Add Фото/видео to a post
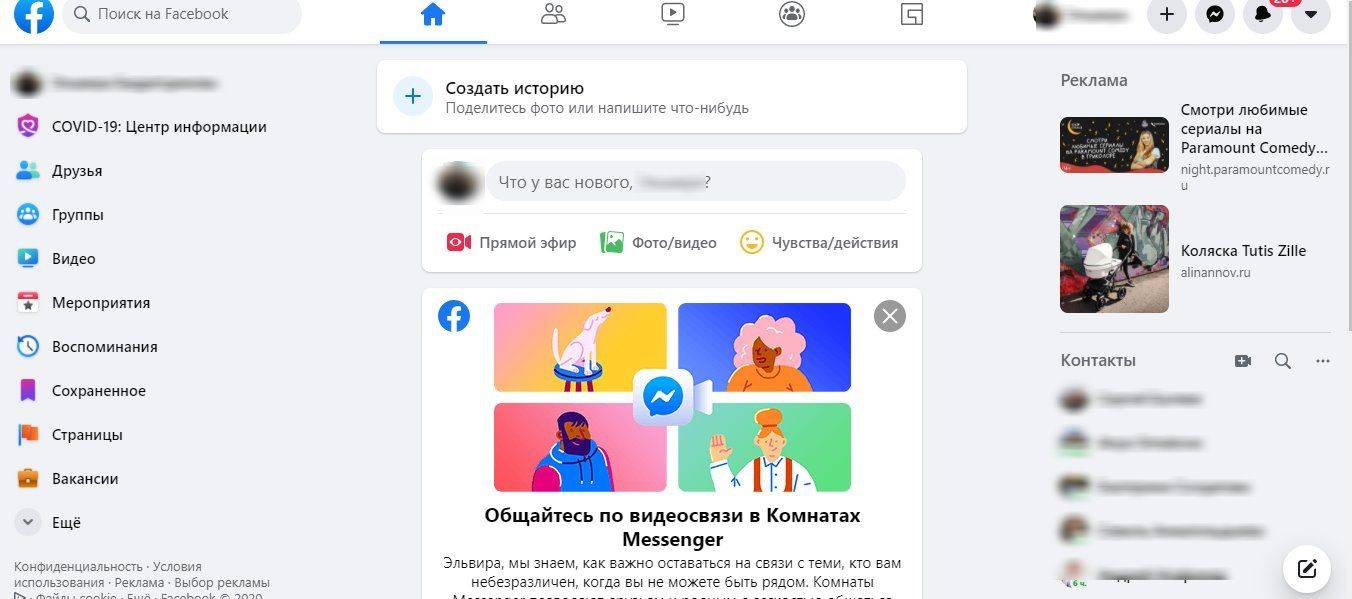Viewport: 1352px width, 599px height. coord(658,242)
